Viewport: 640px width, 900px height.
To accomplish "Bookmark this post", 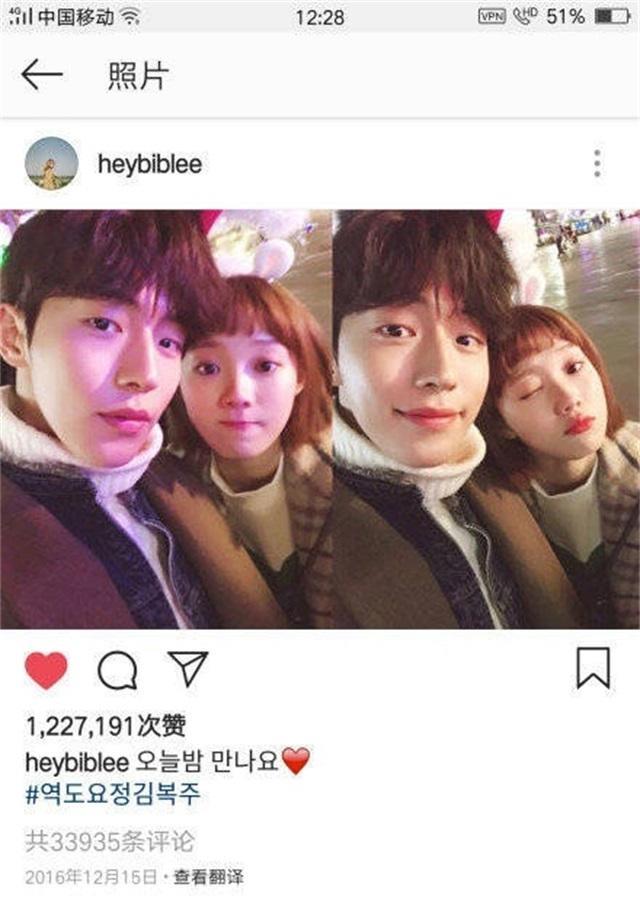I will pos(592,668).
